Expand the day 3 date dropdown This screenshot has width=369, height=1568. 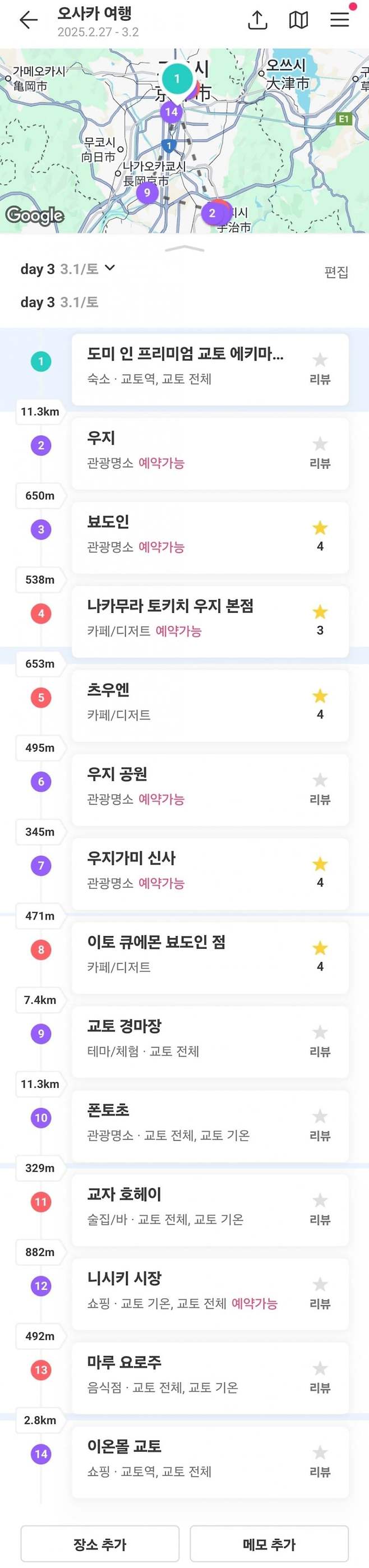(x=110, y=268)
